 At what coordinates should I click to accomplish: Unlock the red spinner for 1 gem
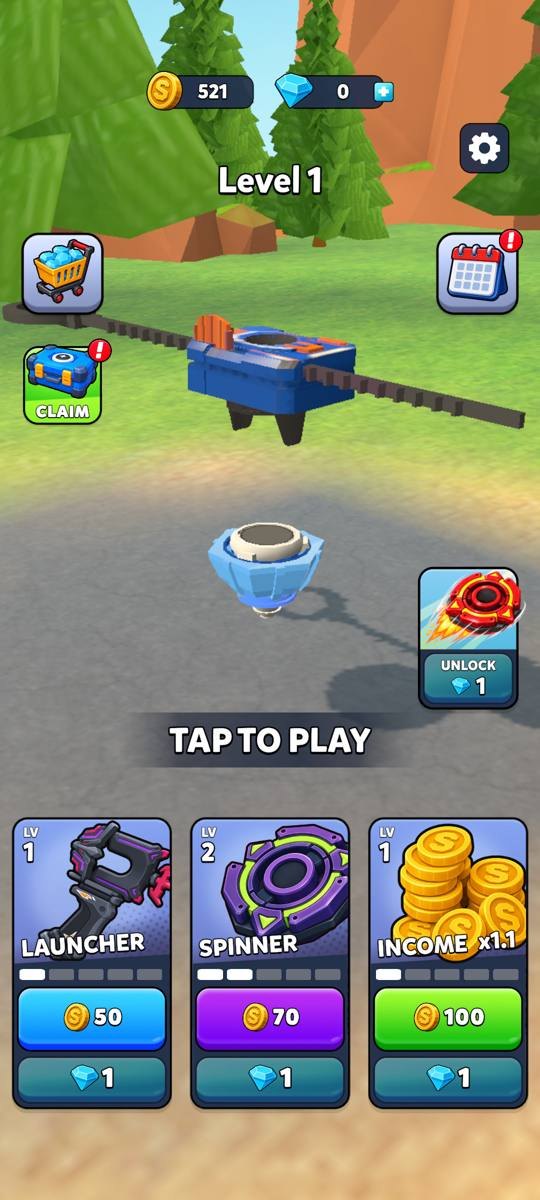[468, 638]
